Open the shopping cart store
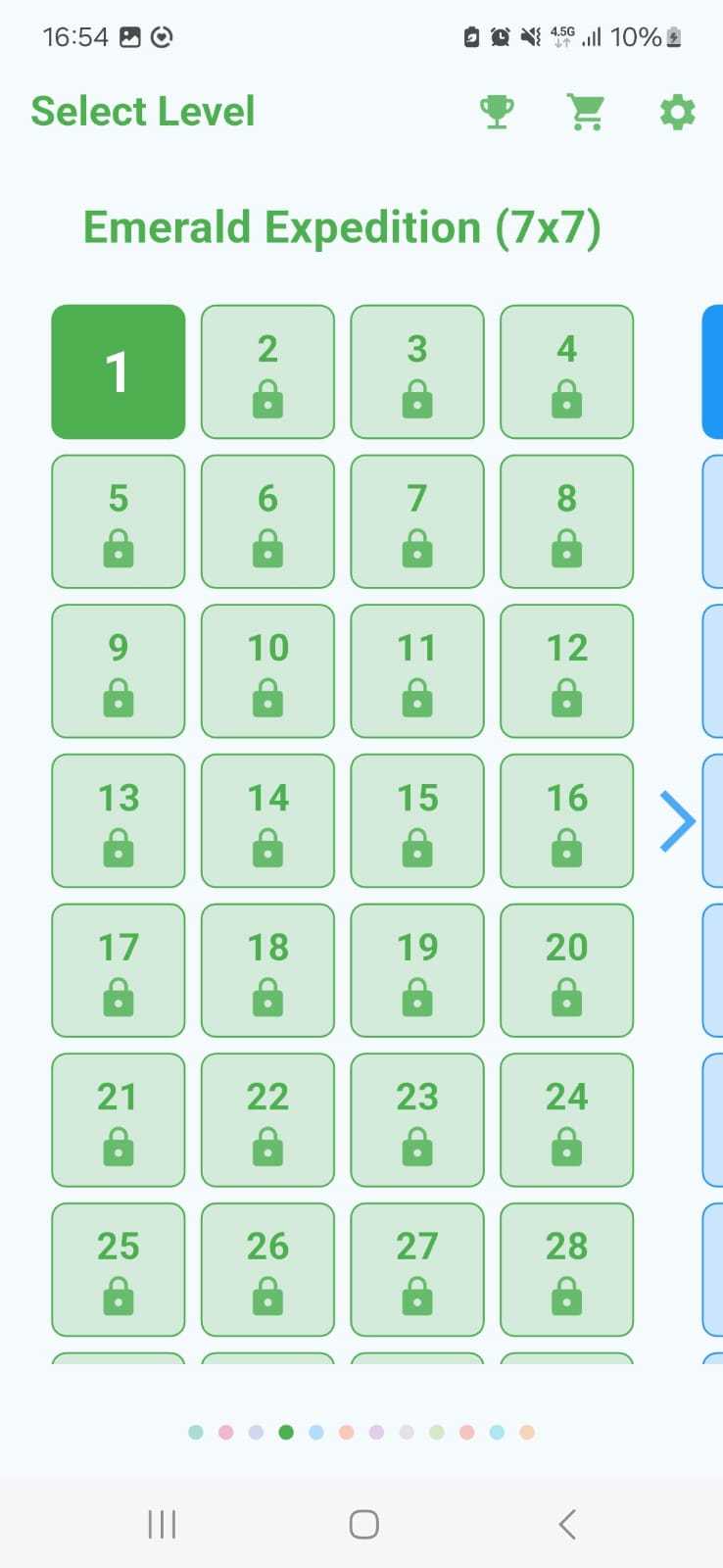 tap(586, 112)
